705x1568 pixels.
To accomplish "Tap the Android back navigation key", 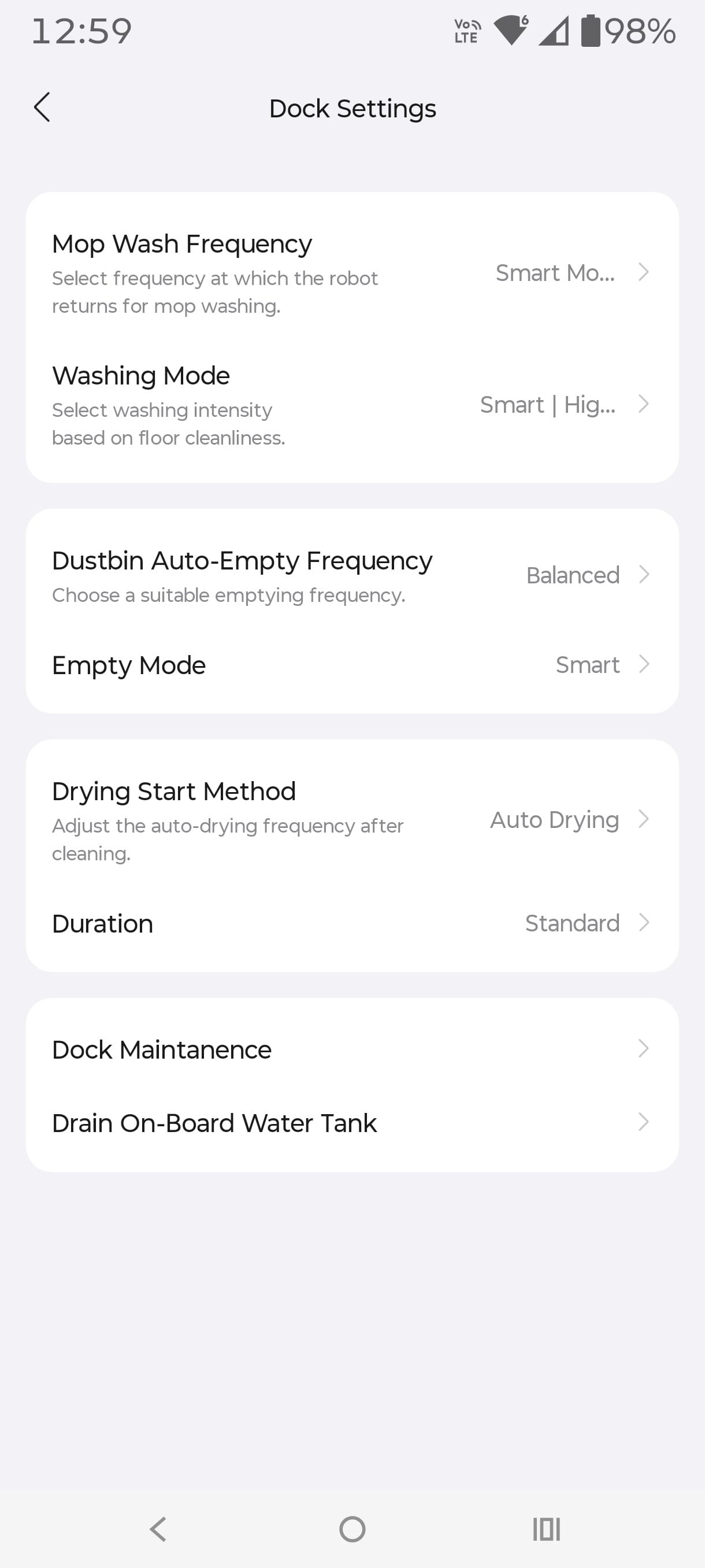I will coord(158,1529).
